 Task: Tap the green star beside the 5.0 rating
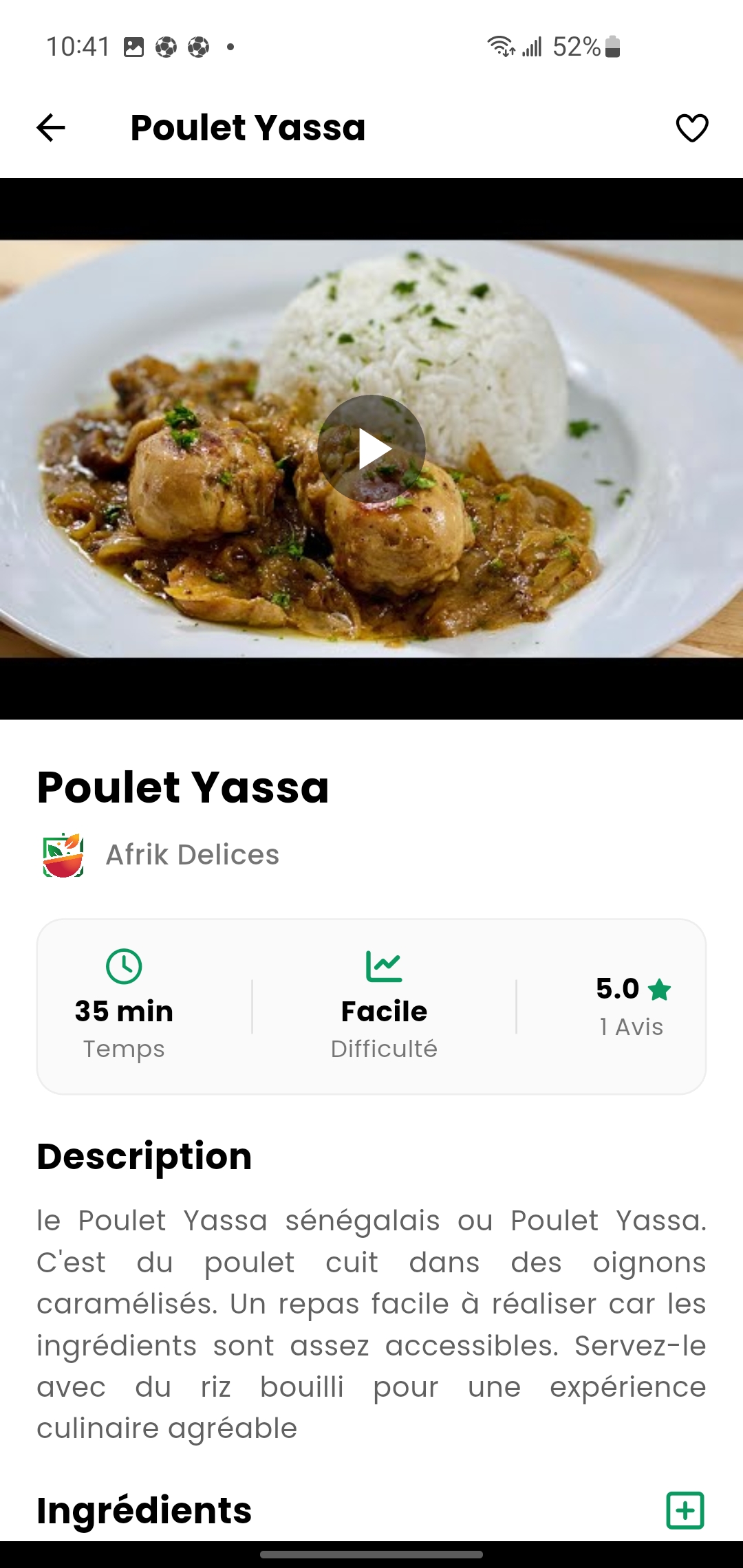[660, 990]
